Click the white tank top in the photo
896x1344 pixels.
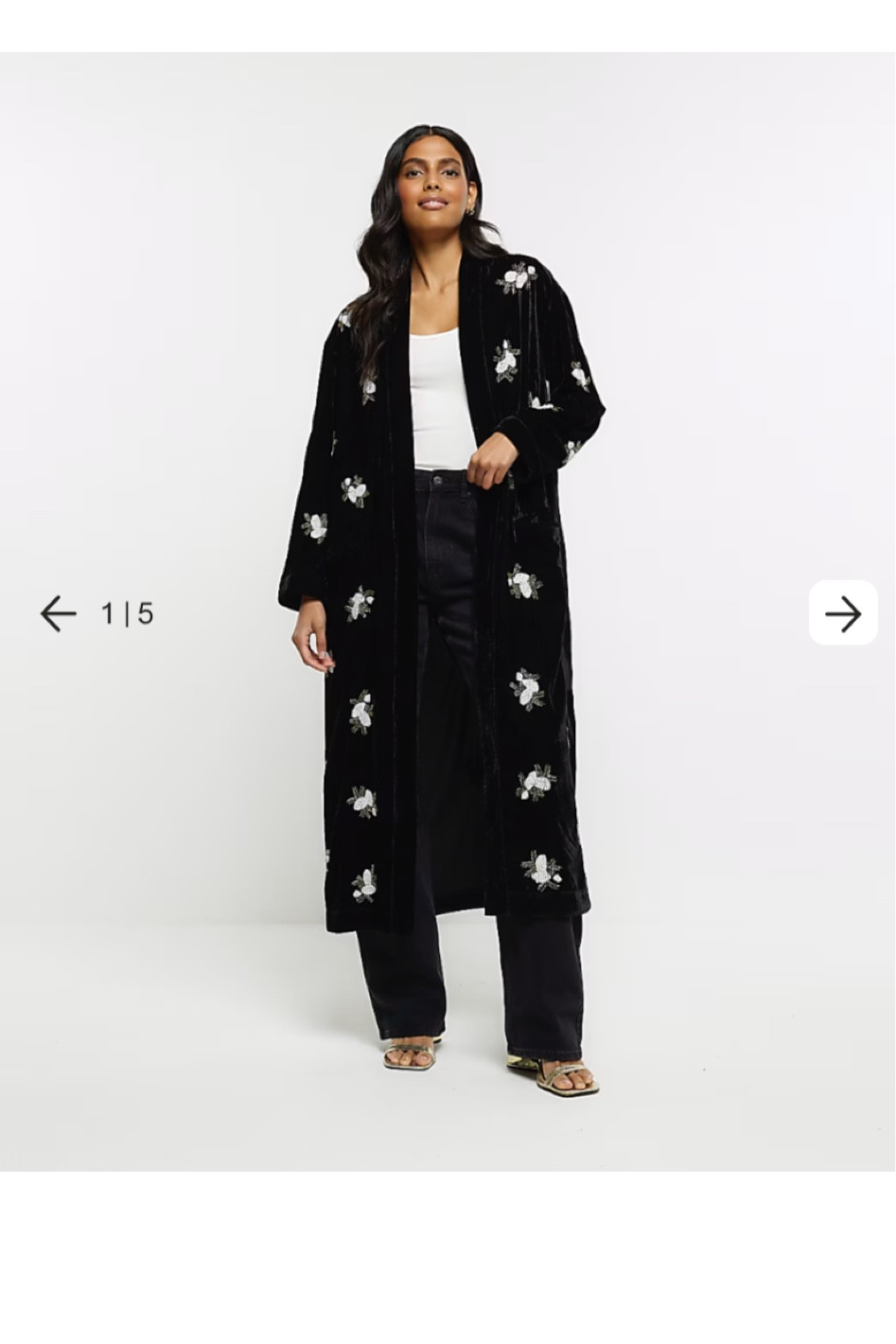438,398
